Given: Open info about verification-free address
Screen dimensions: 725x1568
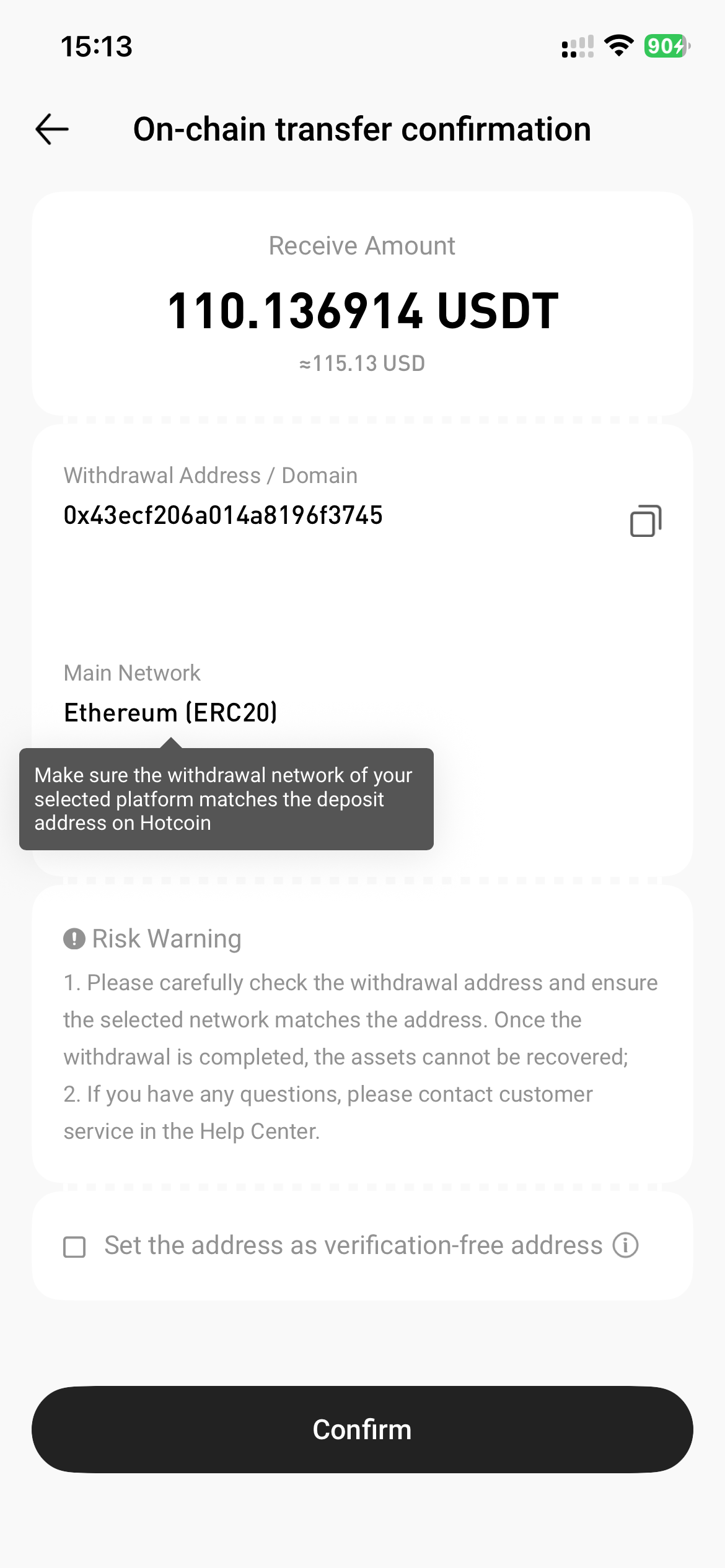Looking at the screenshot, I should click(x=625, y=1245).
